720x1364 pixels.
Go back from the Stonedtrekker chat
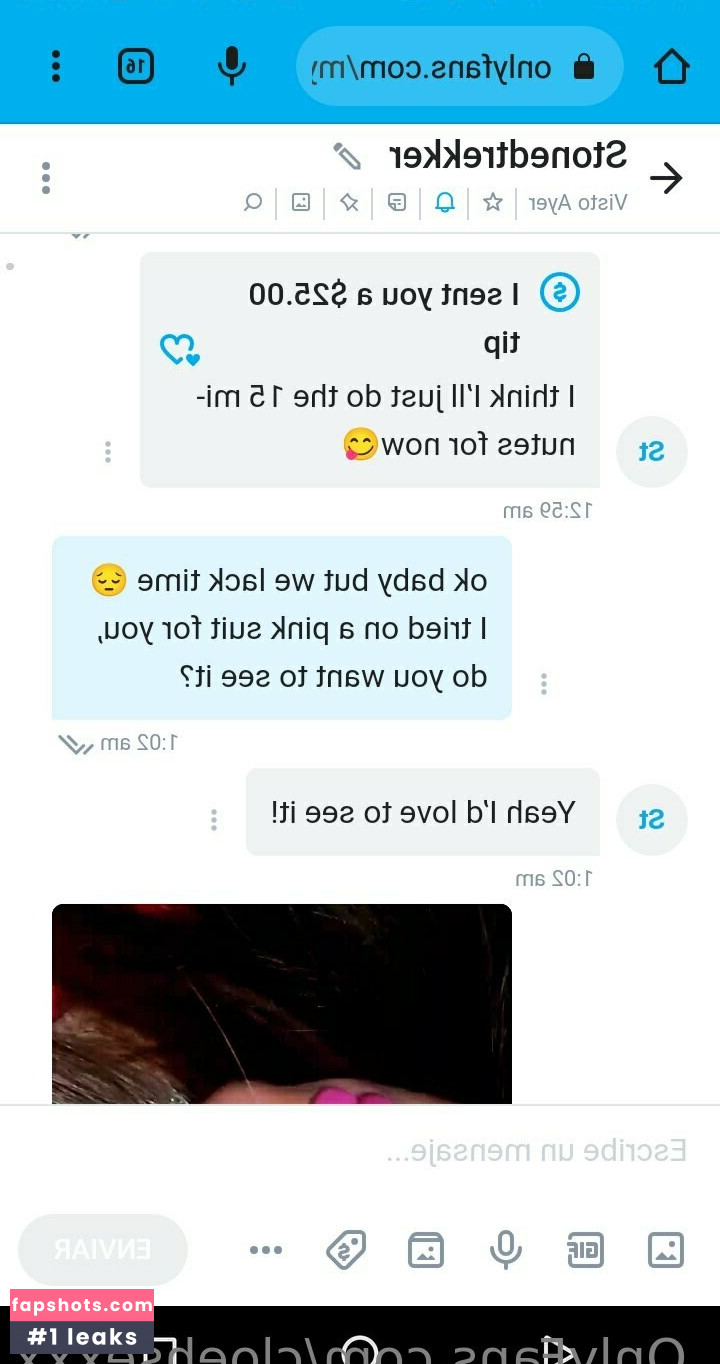coord(666,178)
